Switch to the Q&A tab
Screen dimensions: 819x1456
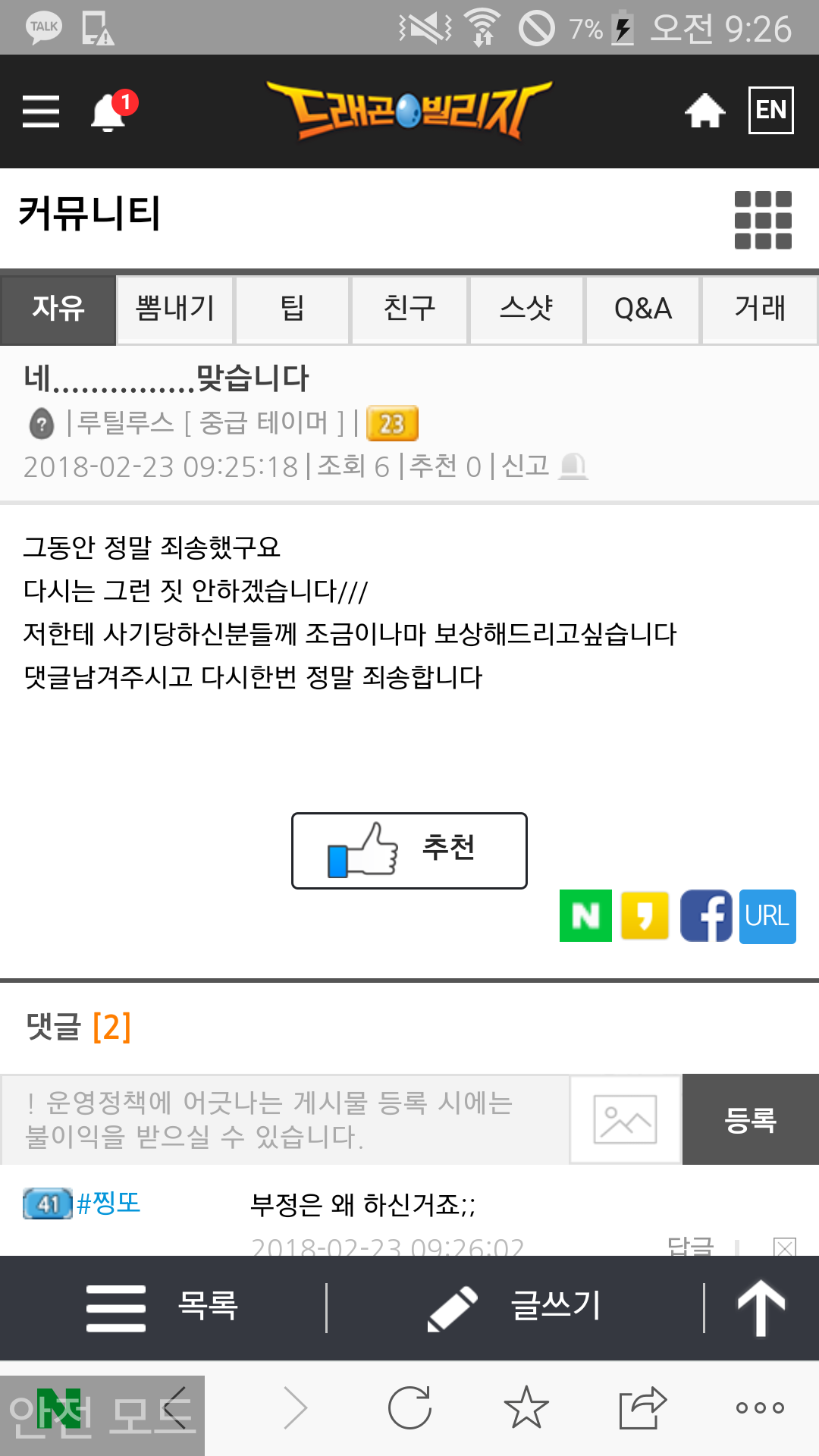(x=643, y=309)
